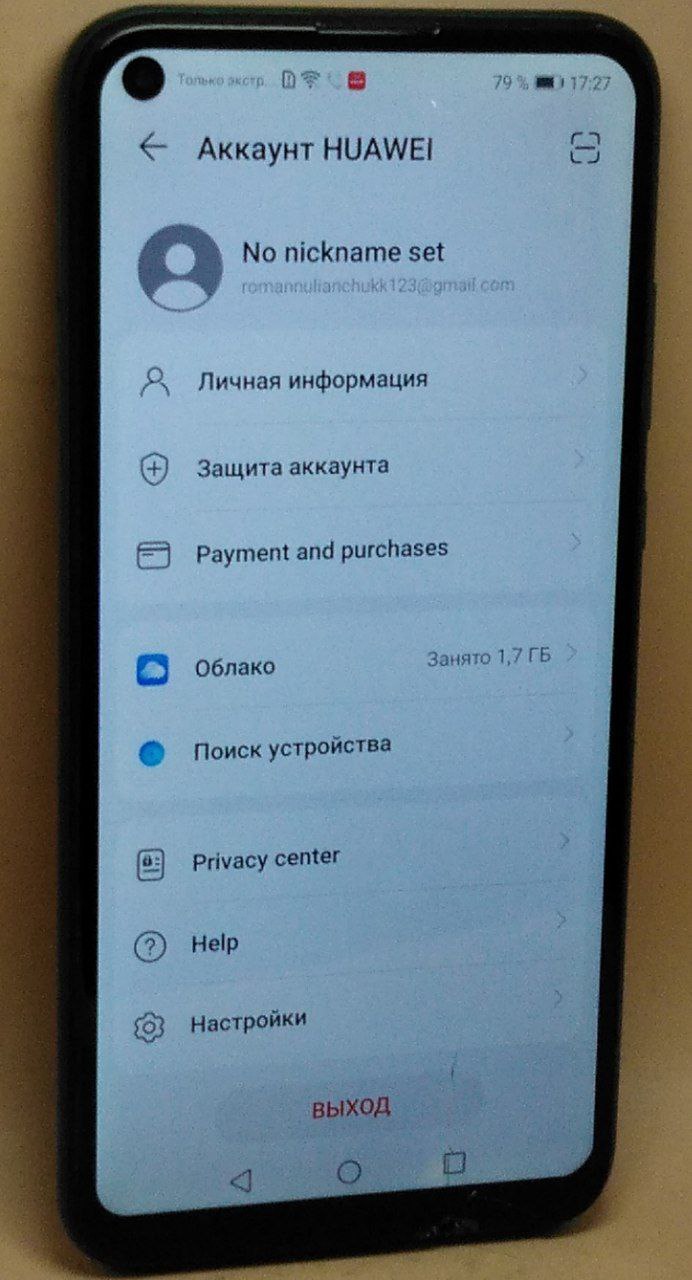Tap the ВЫХОД button to sign out
This screenshot has height=1280, width=692.
click(350, 1107)
